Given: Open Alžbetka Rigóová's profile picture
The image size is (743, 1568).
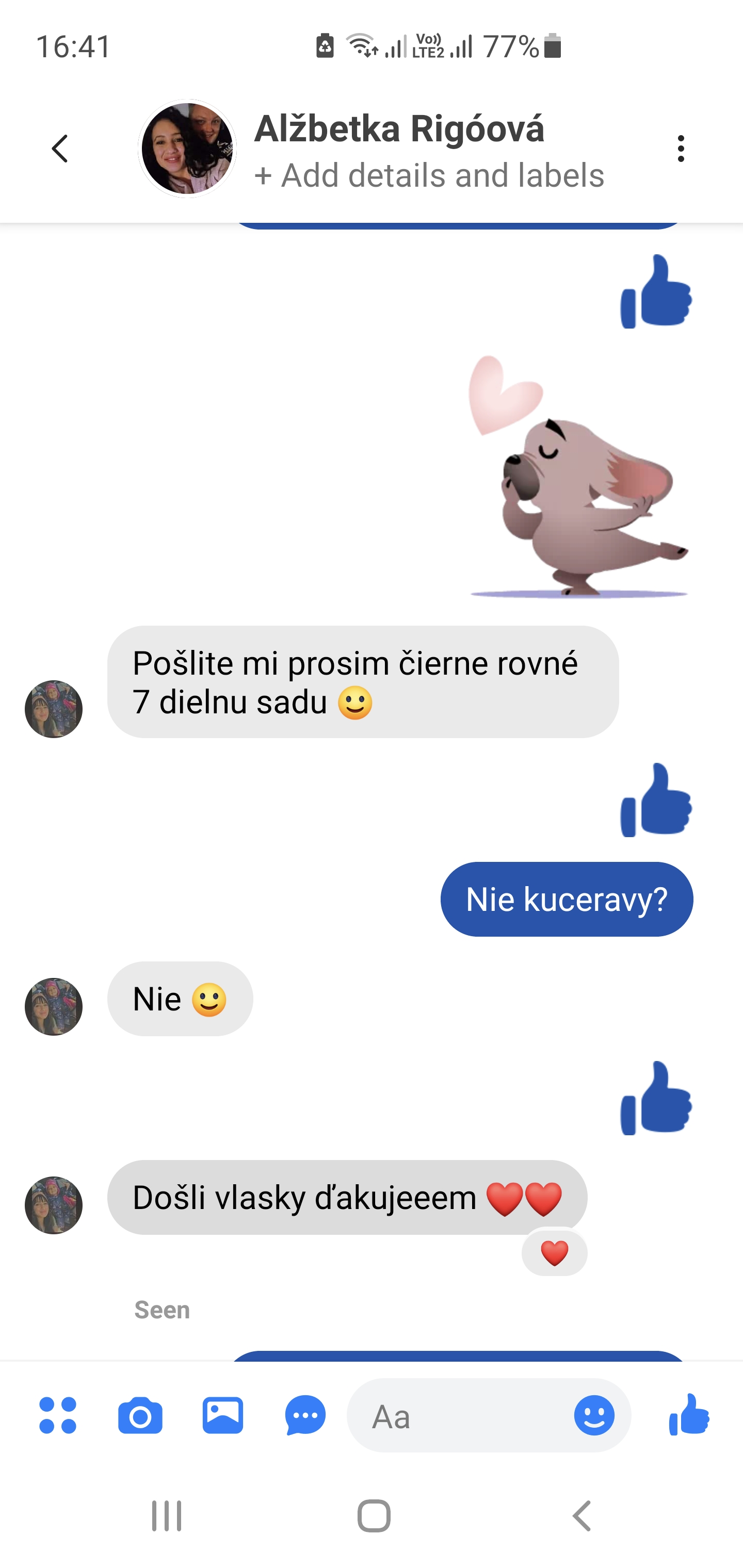Looking at the screenshot, I should coord(187,149).
